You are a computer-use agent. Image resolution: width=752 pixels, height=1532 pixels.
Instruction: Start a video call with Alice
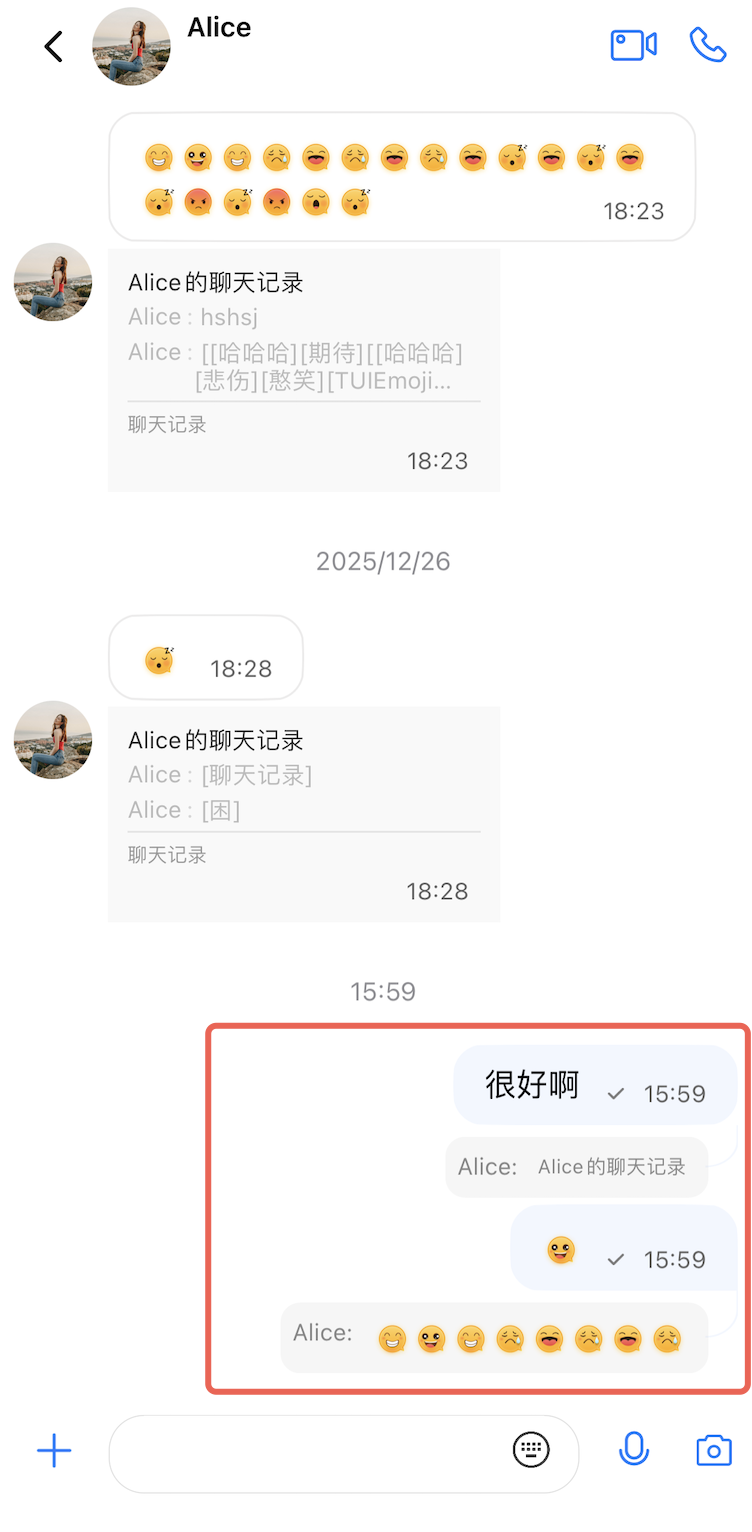click(x=633, y=45)
